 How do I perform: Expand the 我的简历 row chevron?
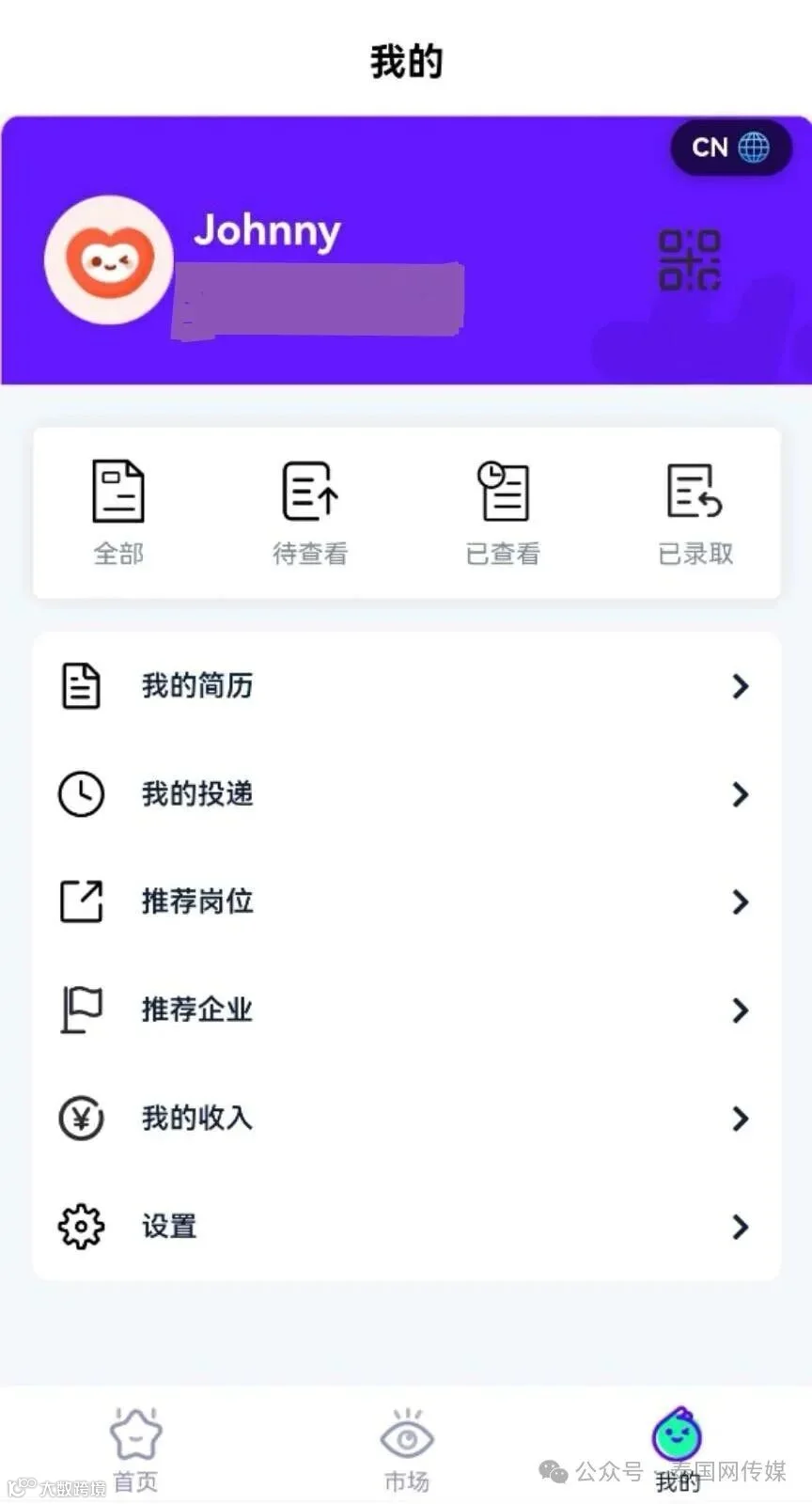740,687
